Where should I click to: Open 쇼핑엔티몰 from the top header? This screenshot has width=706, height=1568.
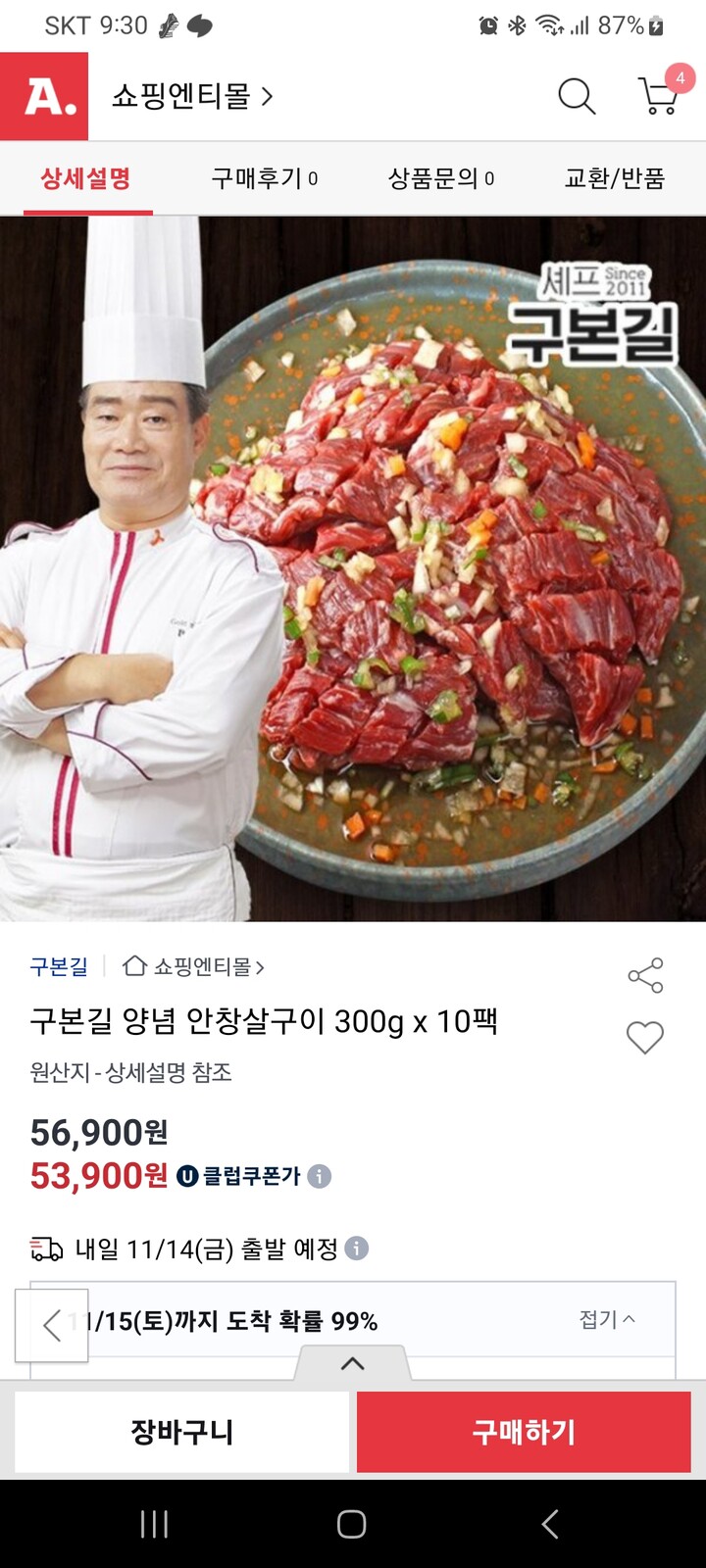179,97
